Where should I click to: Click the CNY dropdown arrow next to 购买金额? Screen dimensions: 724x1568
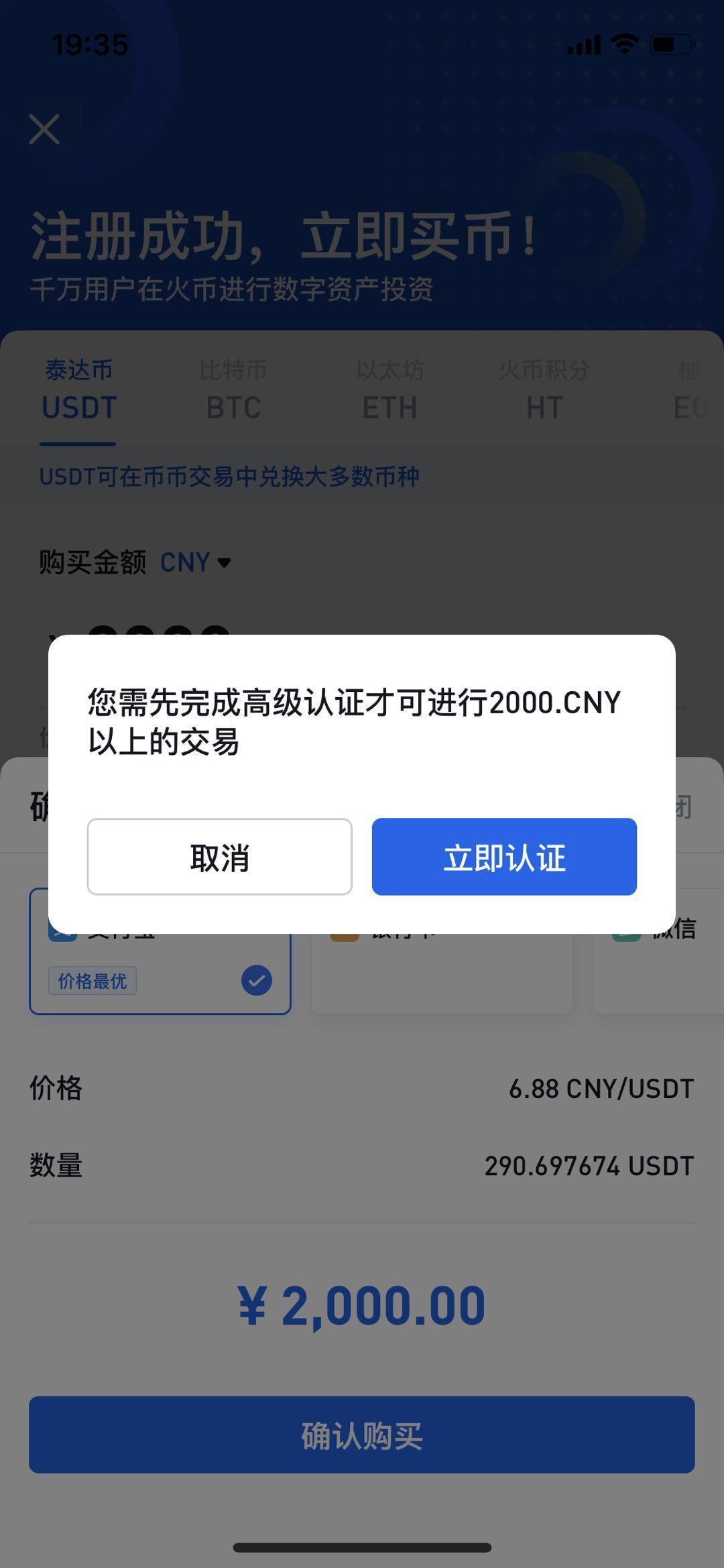(225, 564)
